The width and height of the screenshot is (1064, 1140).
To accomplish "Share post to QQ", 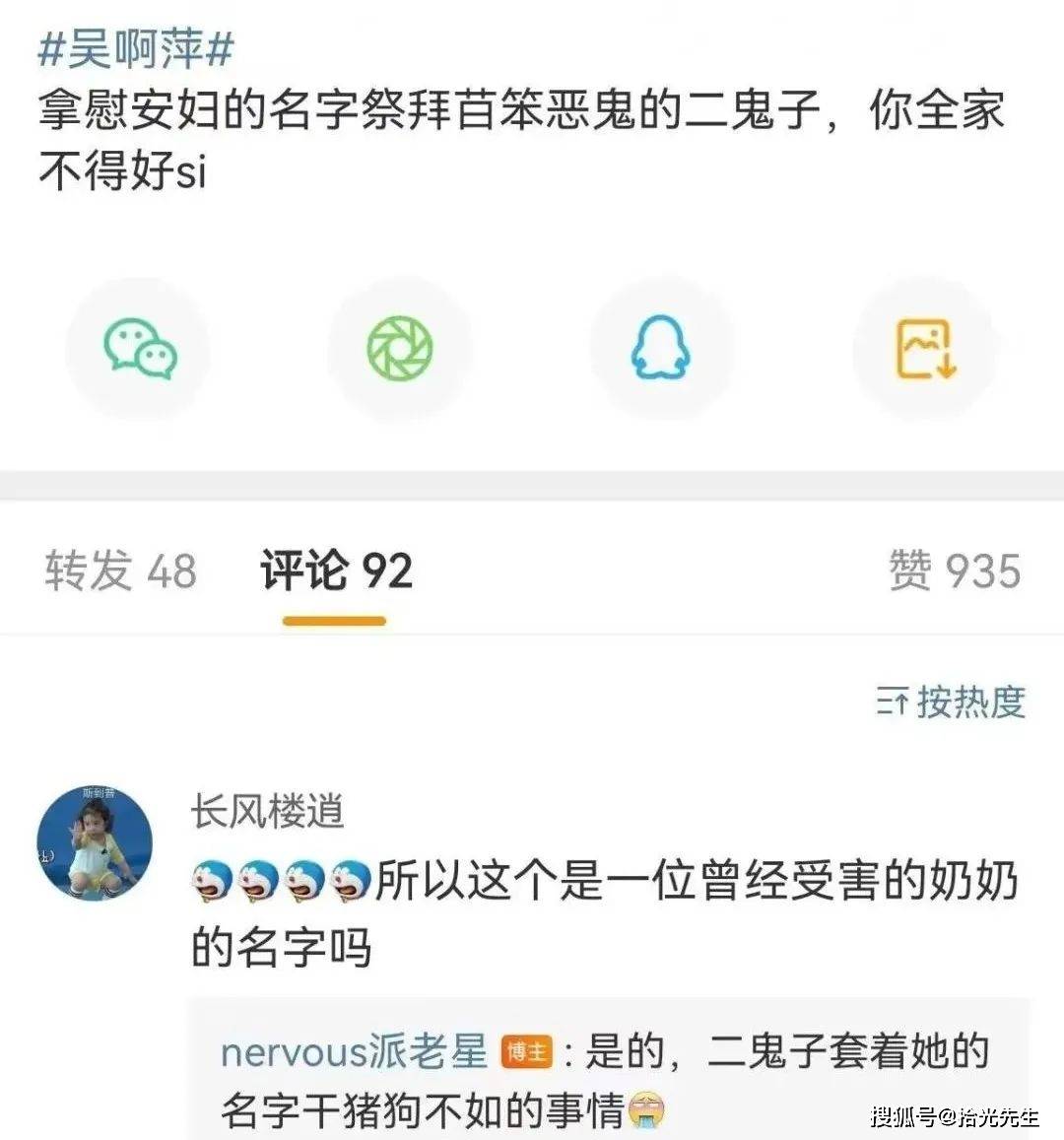I will [x=660, y=350].
